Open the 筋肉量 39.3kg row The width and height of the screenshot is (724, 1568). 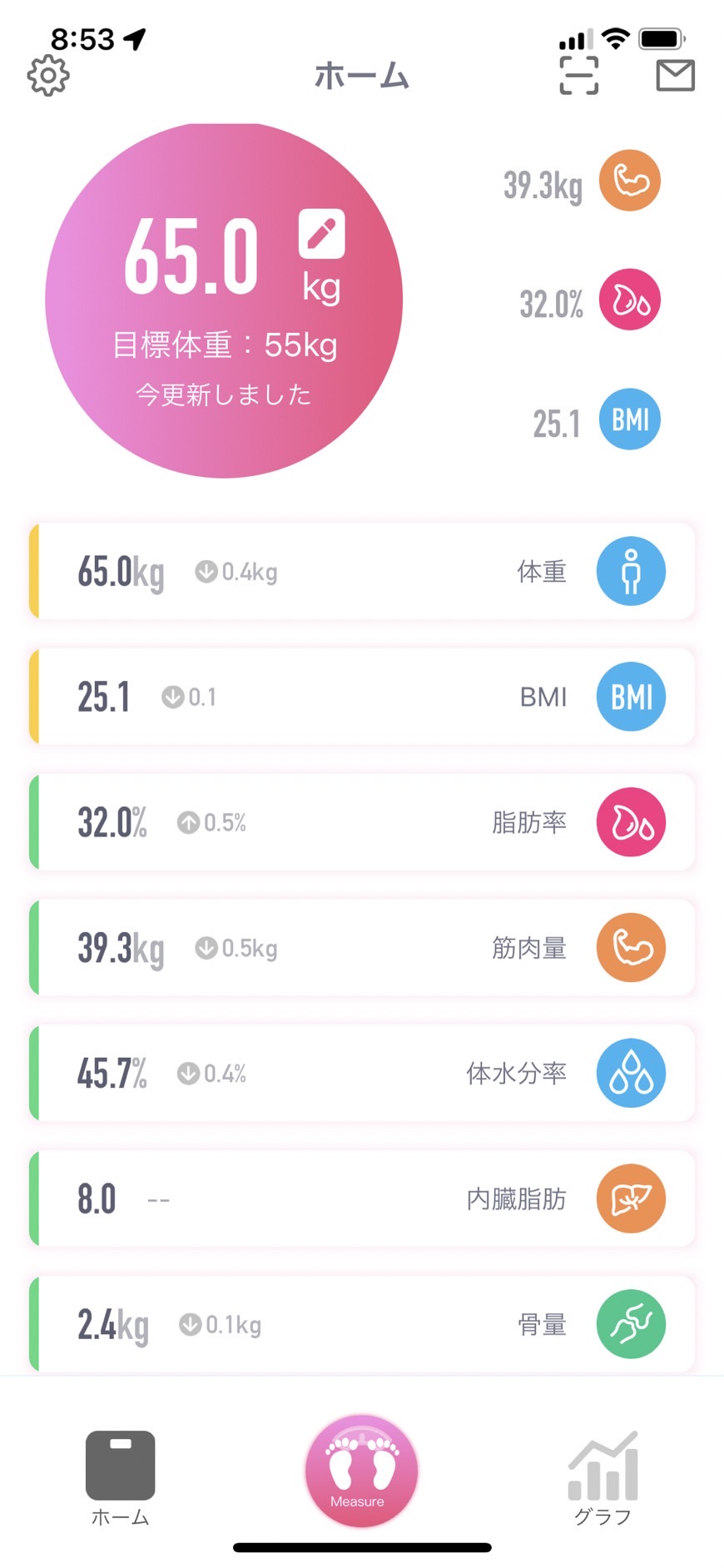(x=362, y=948)
